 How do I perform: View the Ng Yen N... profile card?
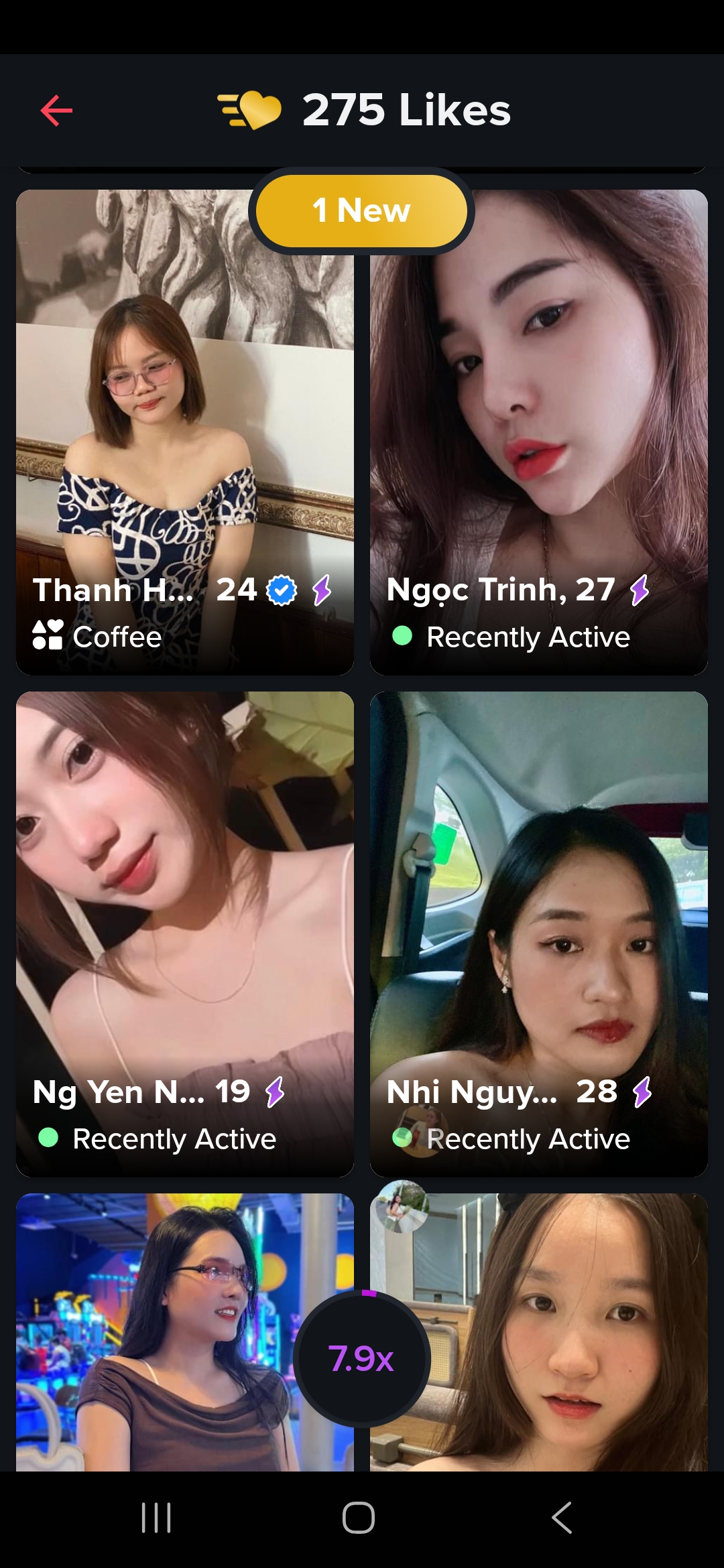[x=185, y=934]
